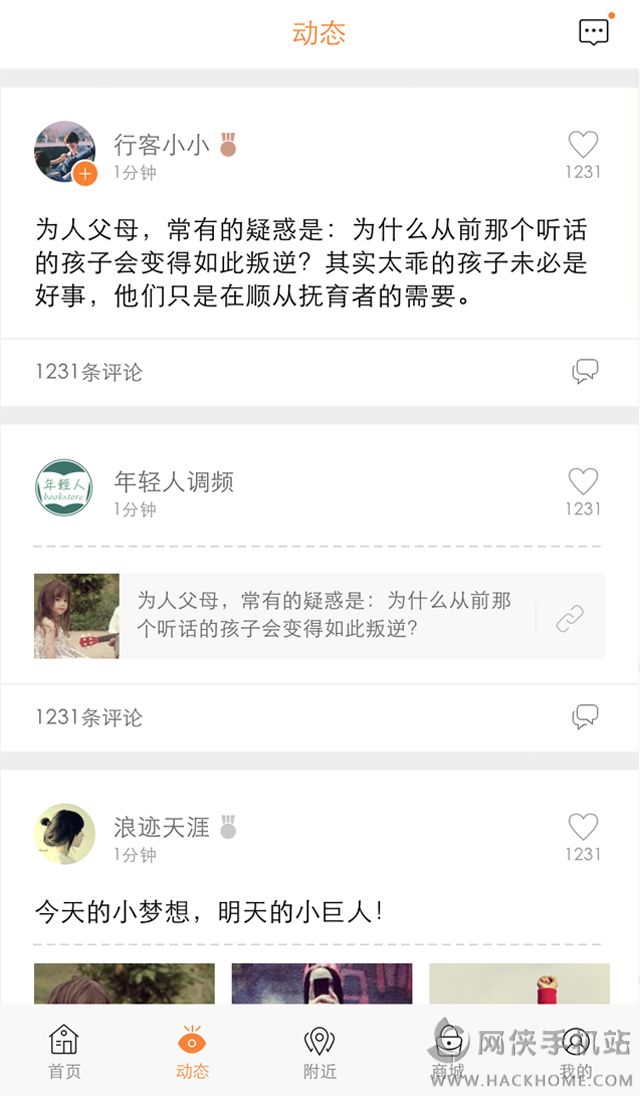Open the messages icon in the top bar

[594, 31]
